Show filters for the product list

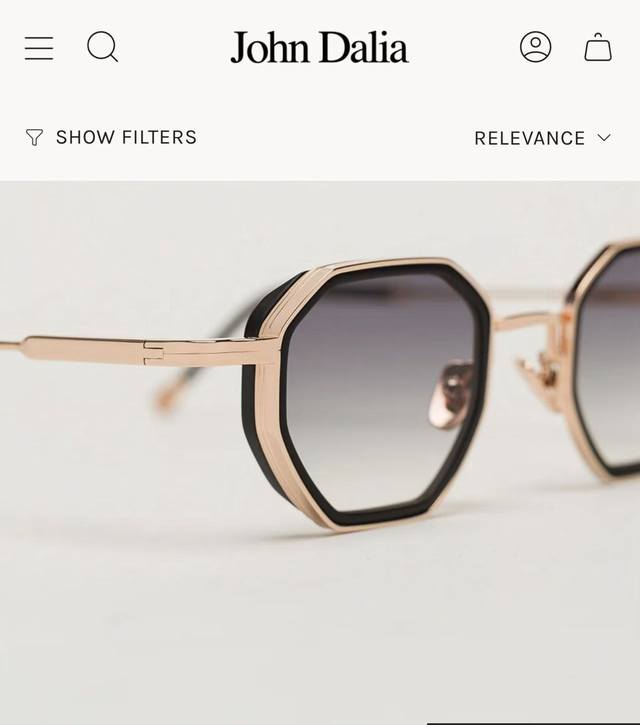pos(111,138)
